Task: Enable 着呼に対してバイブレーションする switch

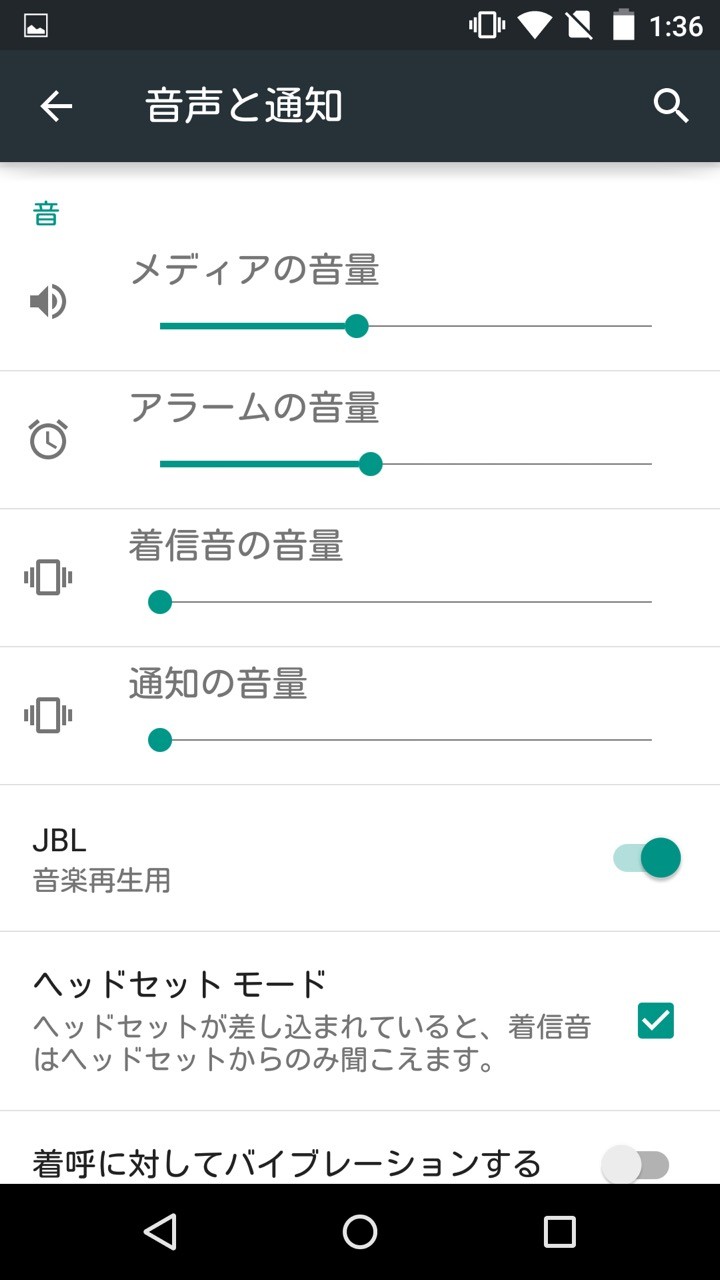Action: point(636,1165)
